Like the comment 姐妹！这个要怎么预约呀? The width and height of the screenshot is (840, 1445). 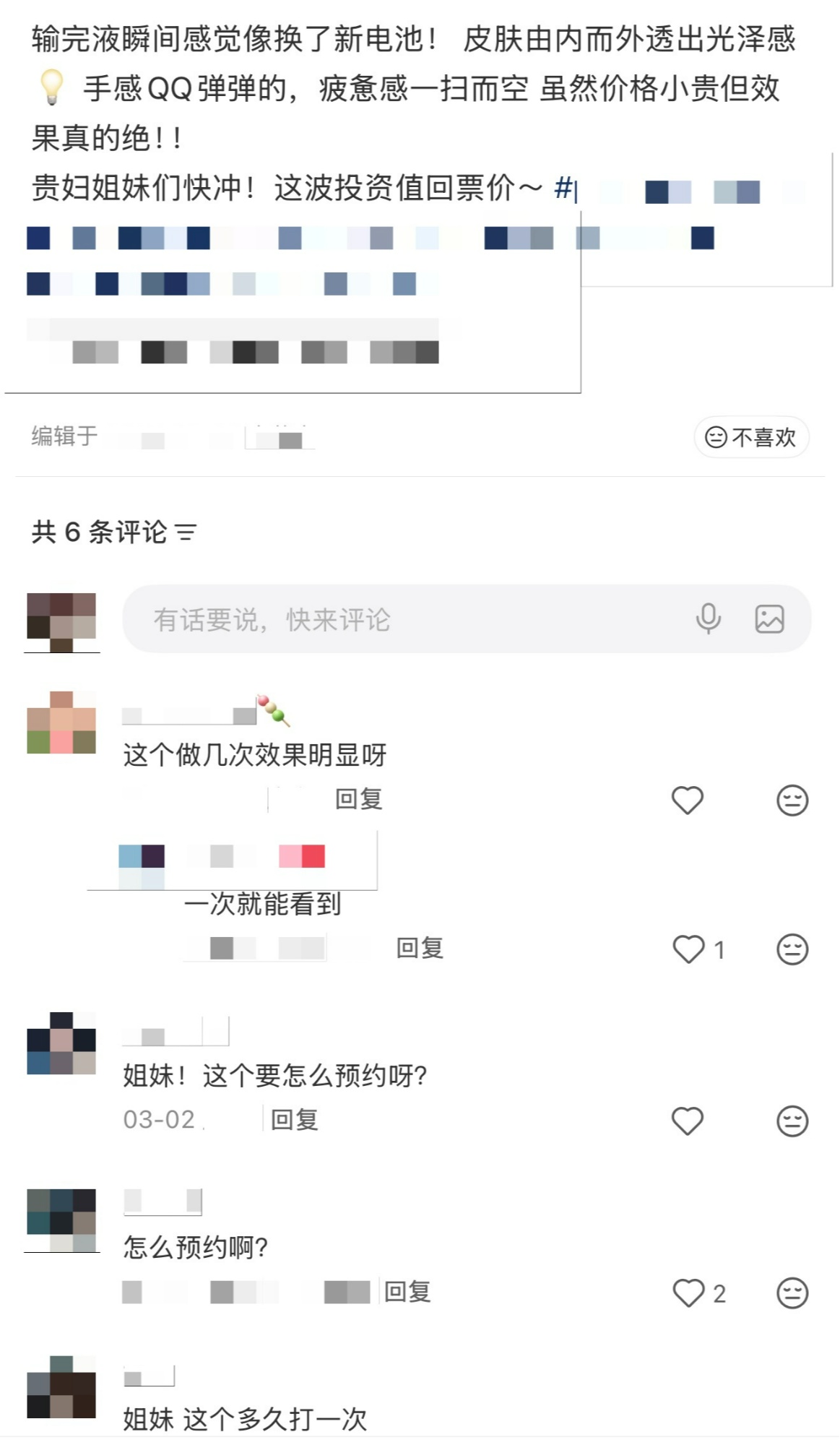pyautogui.click(x=687, y=1121)
